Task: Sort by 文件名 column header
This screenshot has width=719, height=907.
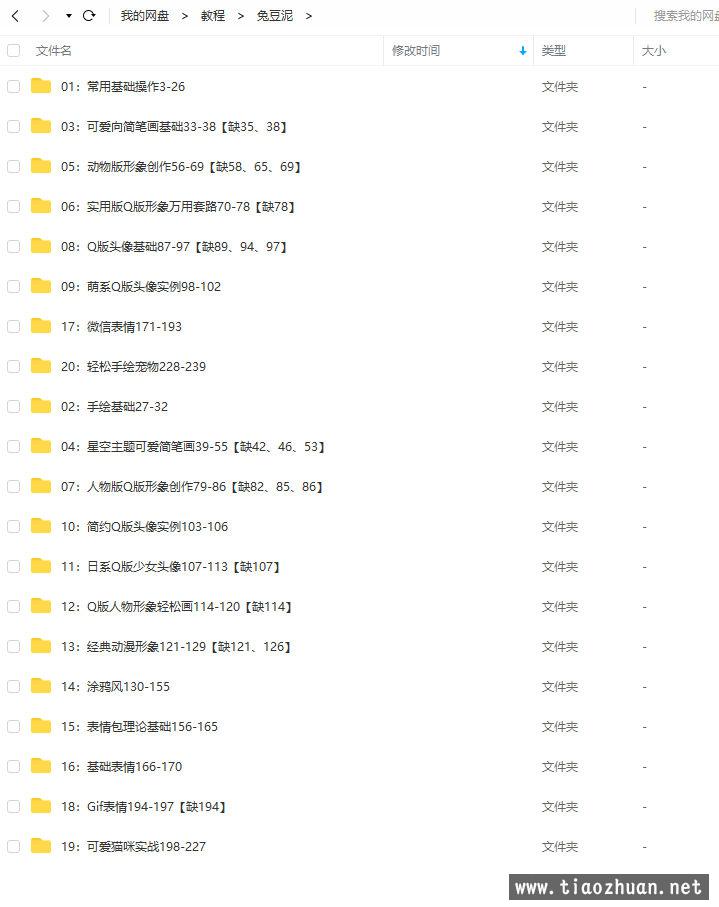Action: (54, 50)
